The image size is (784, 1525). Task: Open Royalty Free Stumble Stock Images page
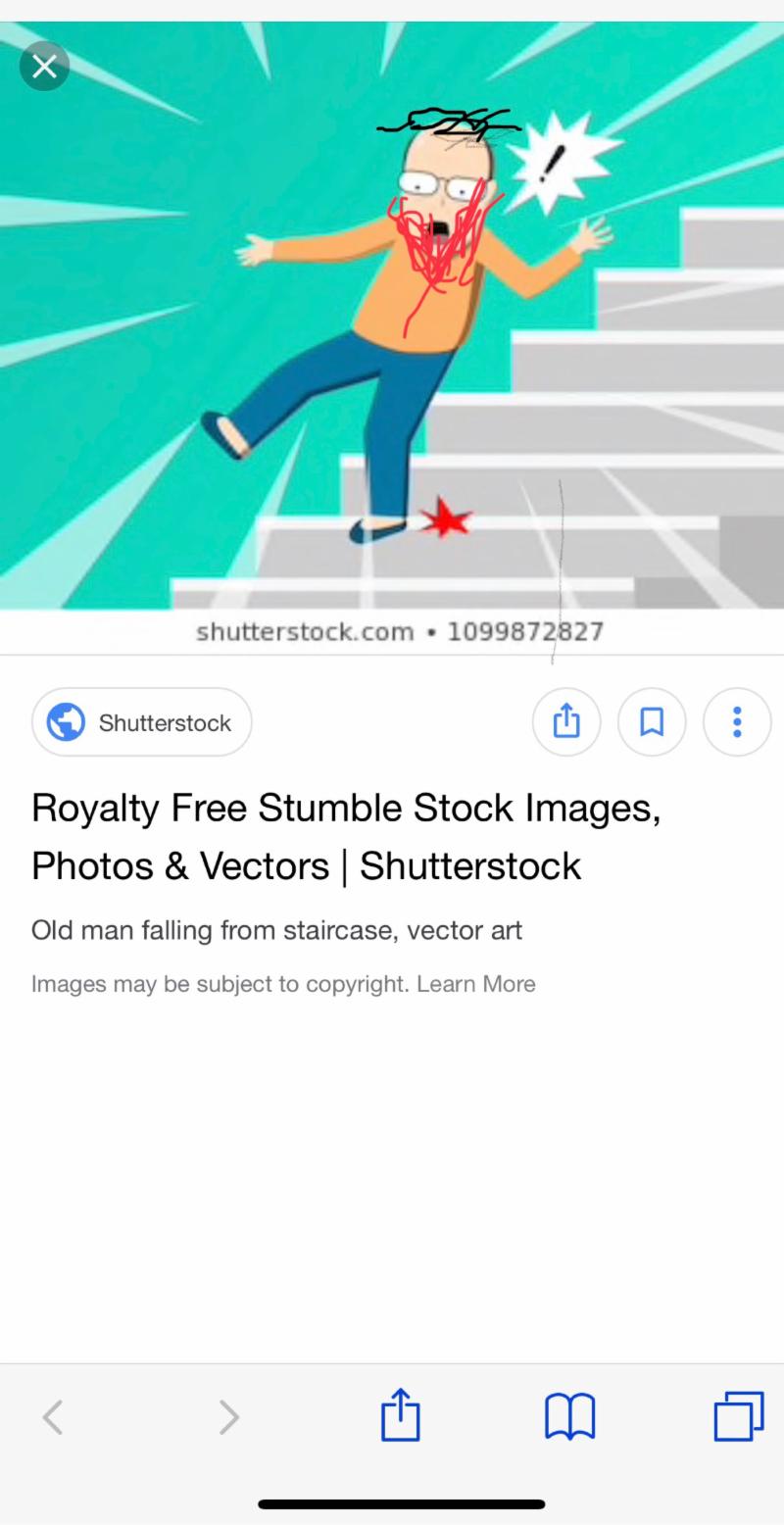pos(345,836)
